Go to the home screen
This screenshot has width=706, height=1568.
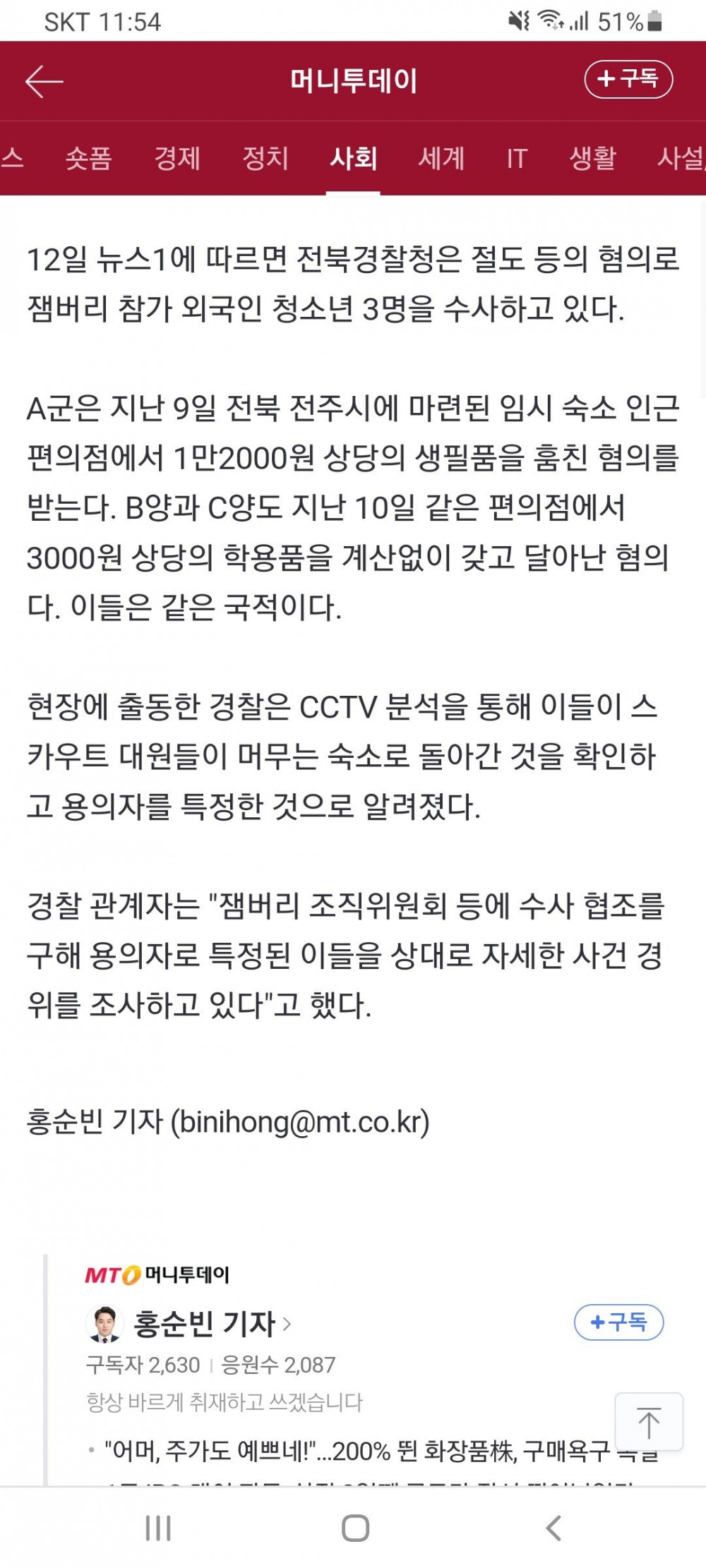[355, 1529]
